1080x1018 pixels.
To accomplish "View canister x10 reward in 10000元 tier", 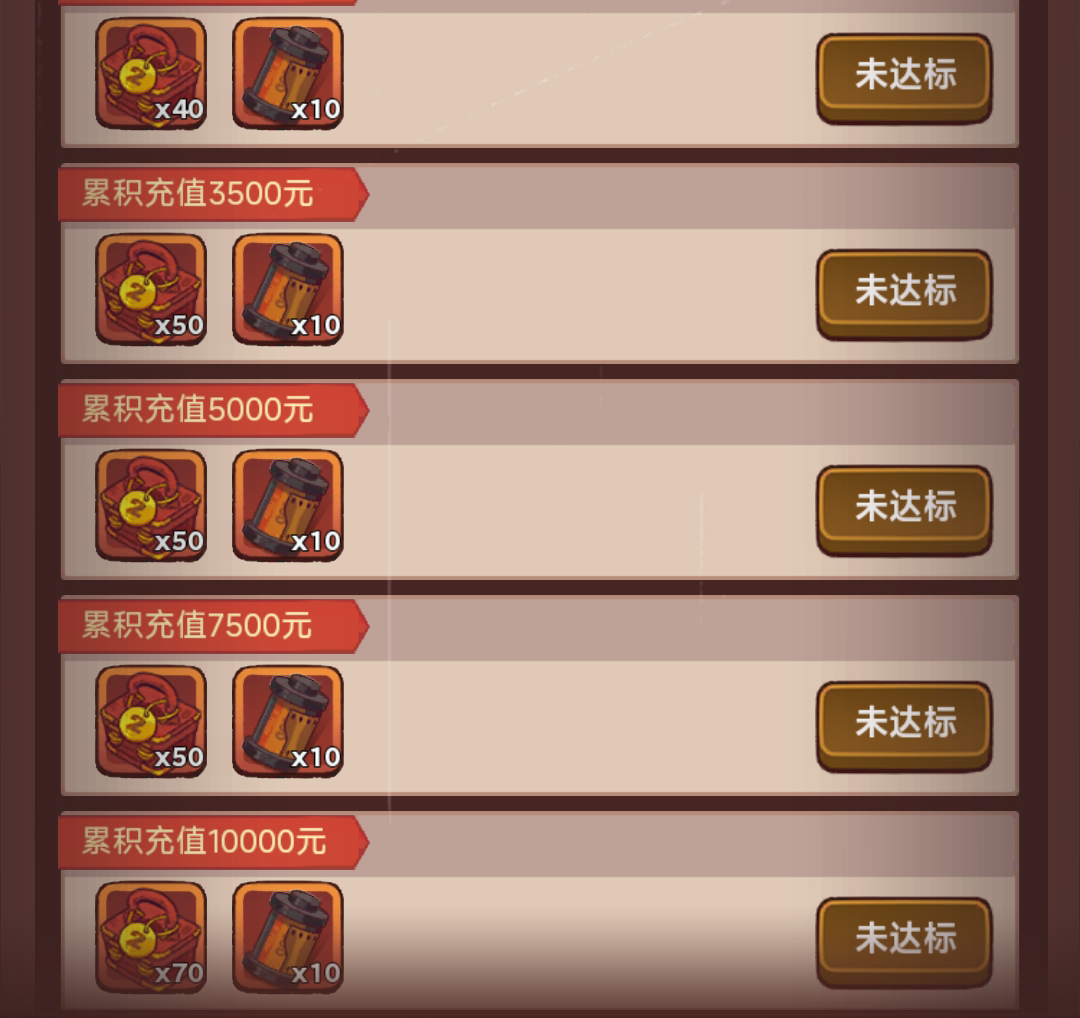I will pyautogui.click(x=288, y=937).
